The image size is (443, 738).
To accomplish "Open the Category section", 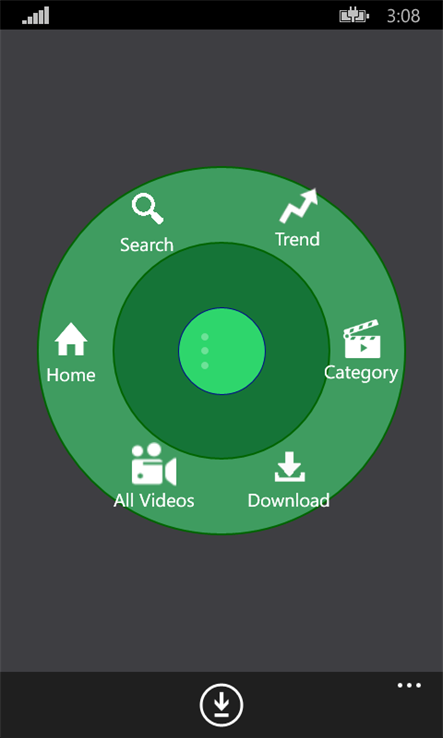I will 361,351.
